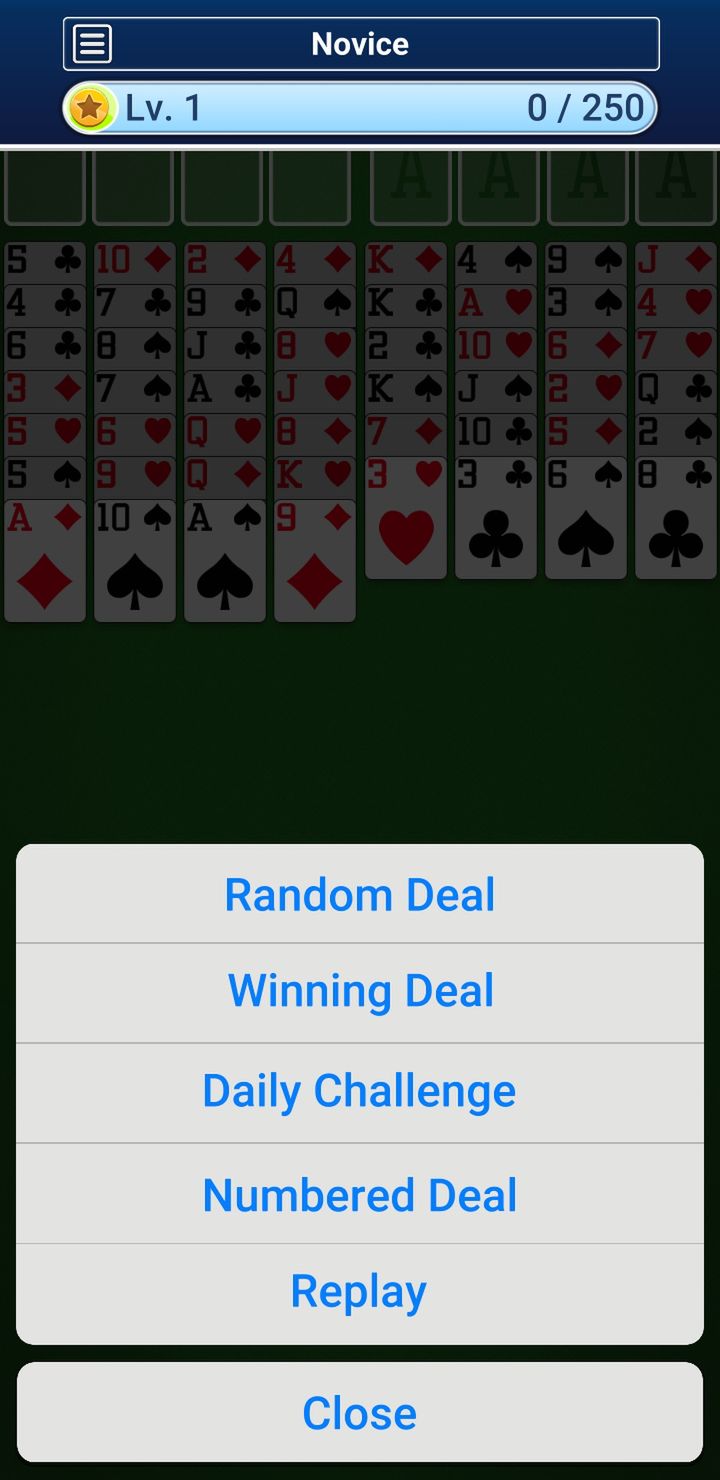720x1480 pixels.
Task: Close the deal options sheet
Action: coord(360,1412)
